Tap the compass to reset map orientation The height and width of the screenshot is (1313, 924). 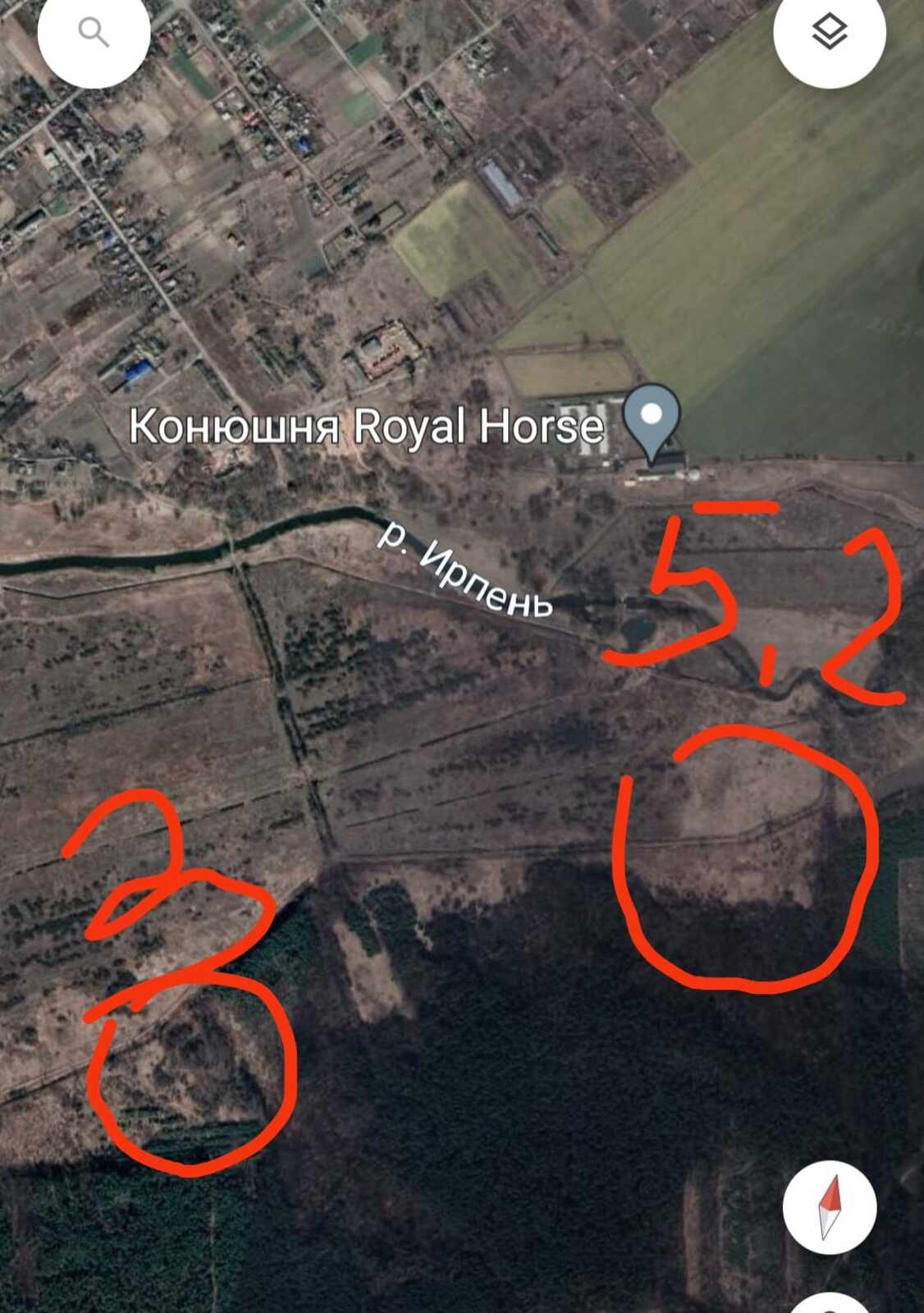tap(830, 1206)
